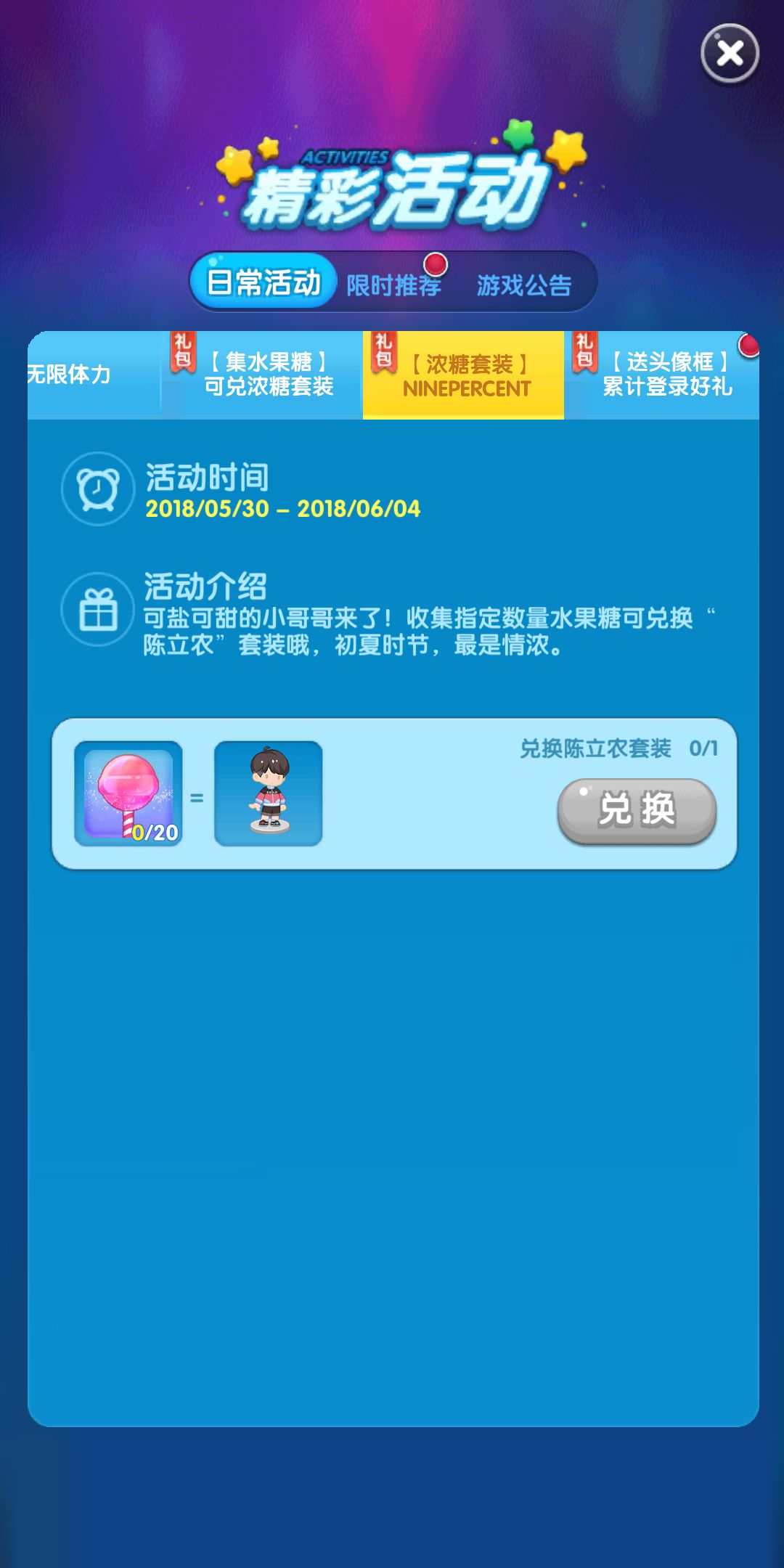Open the 无限体力 activity panel

click(68, 375)
